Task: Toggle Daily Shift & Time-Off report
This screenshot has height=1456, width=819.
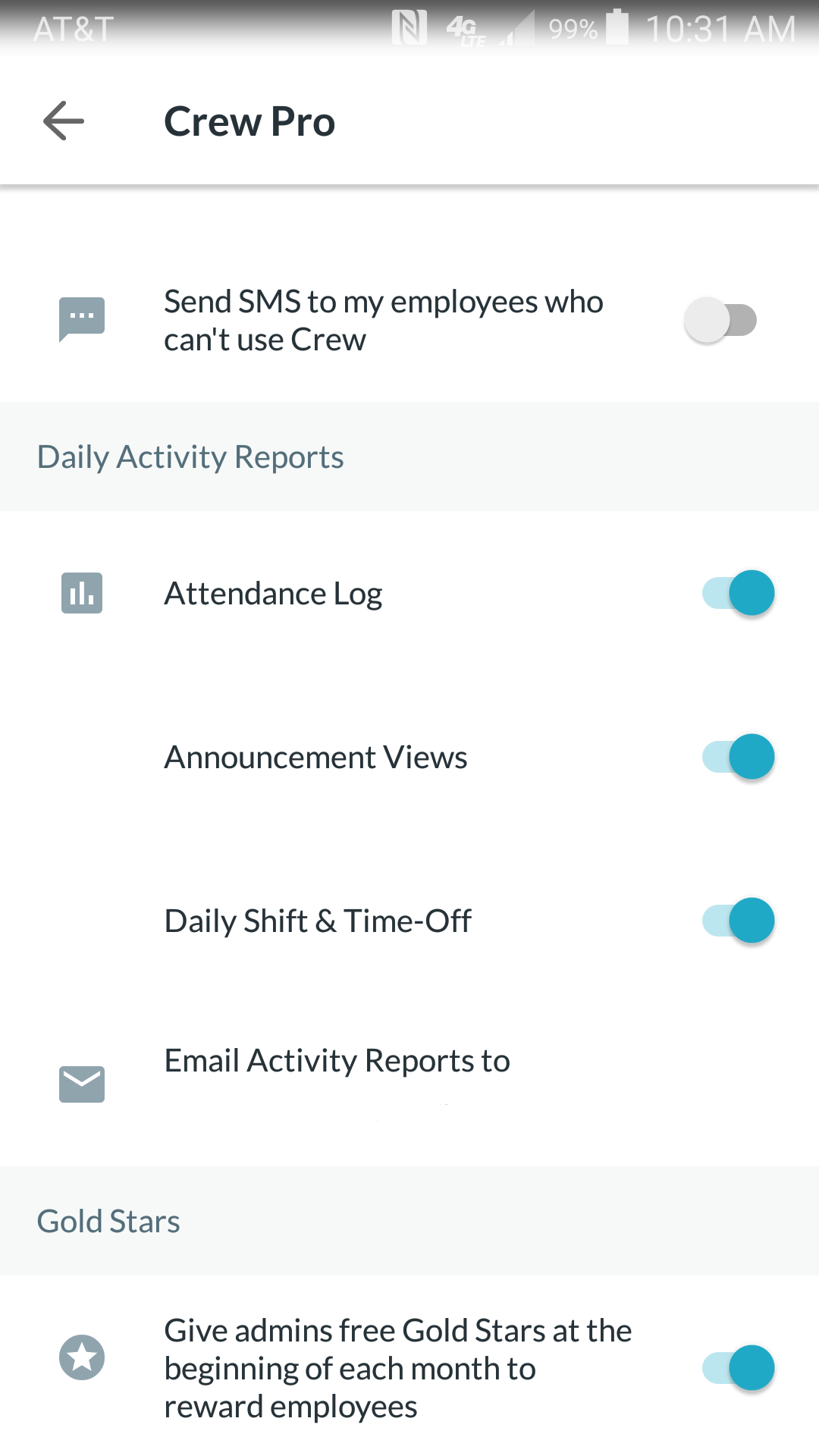Action: [x=738, y=921]
